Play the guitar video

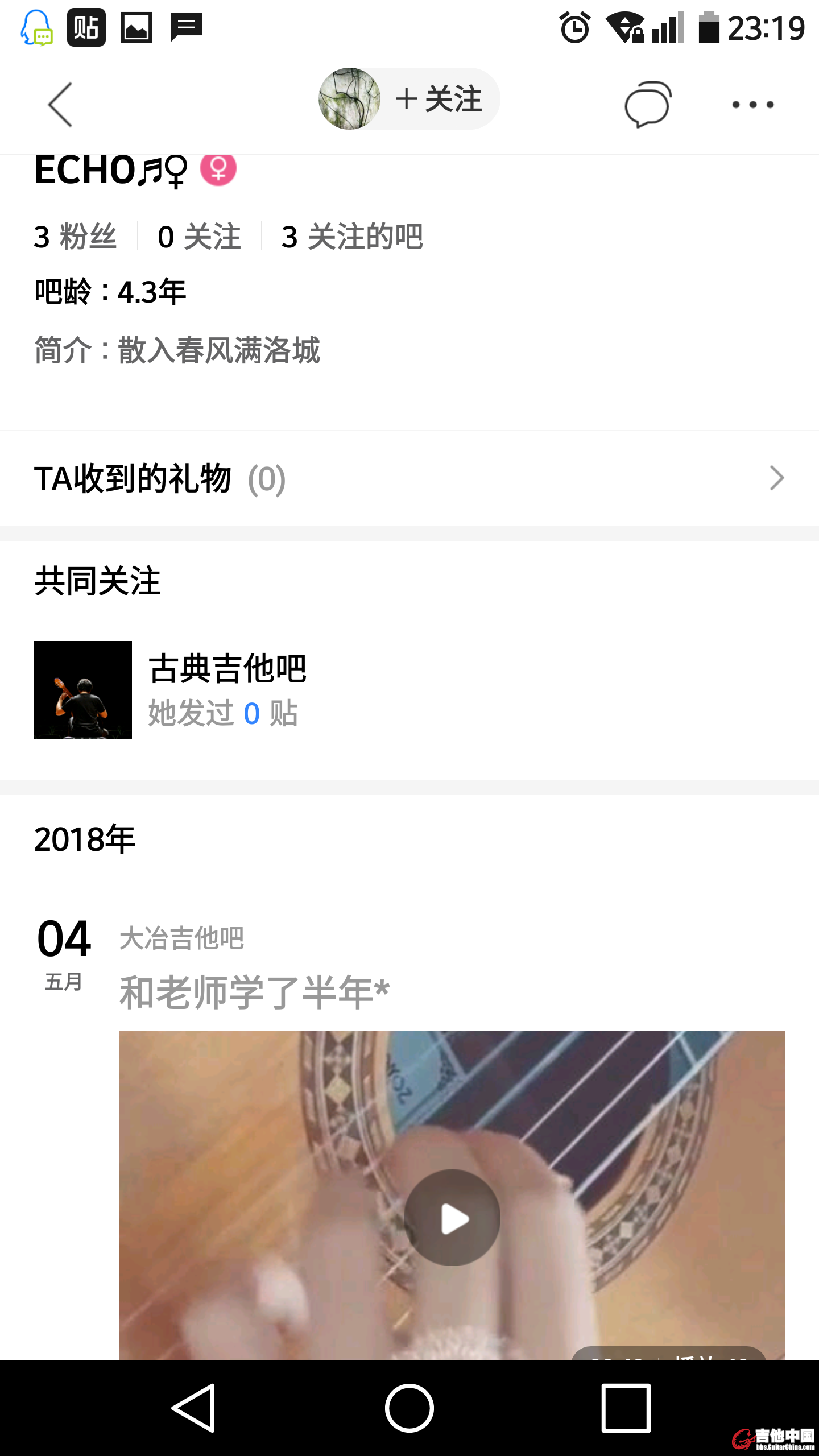click(x=452, y=1218)
